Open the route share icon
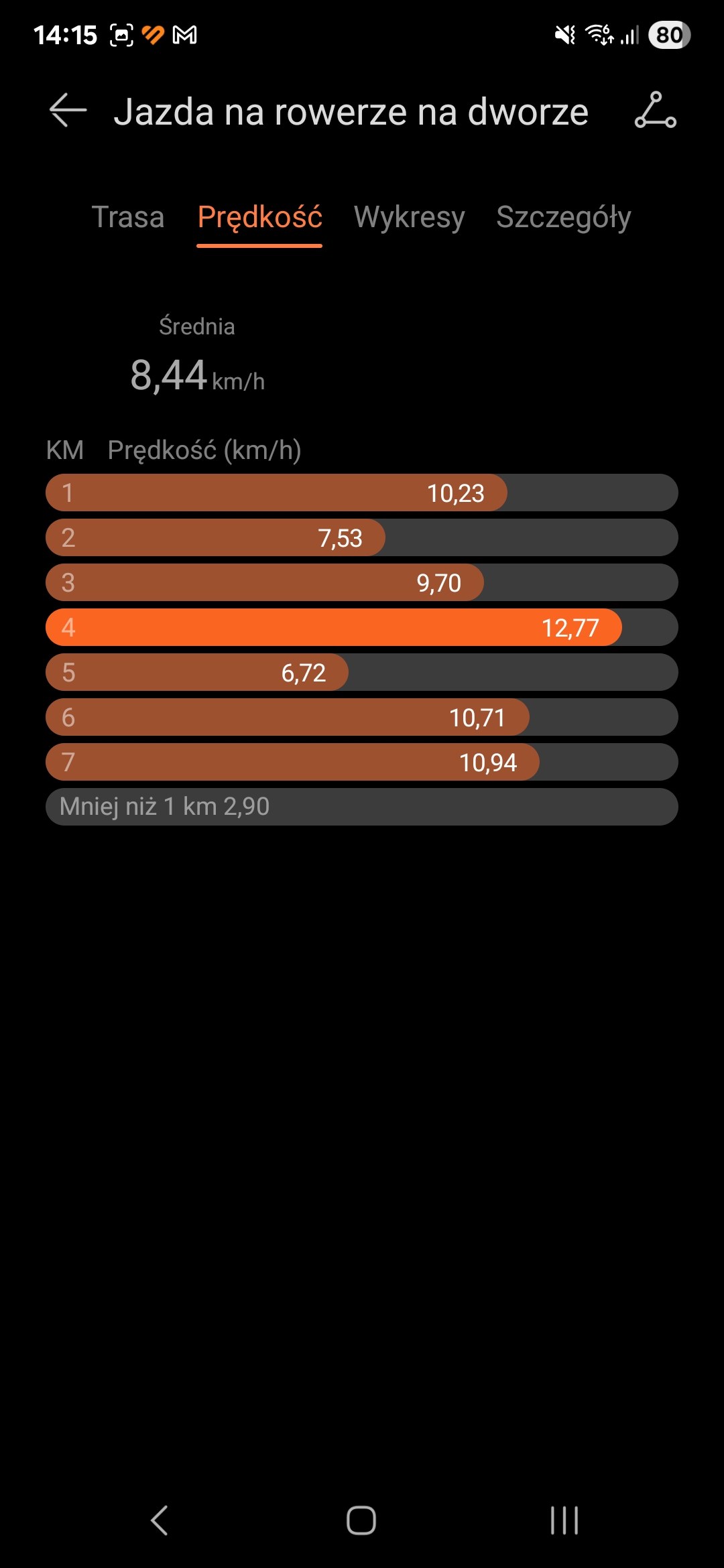Viewport: 724px width, 1568px height. tap(655, 111)
